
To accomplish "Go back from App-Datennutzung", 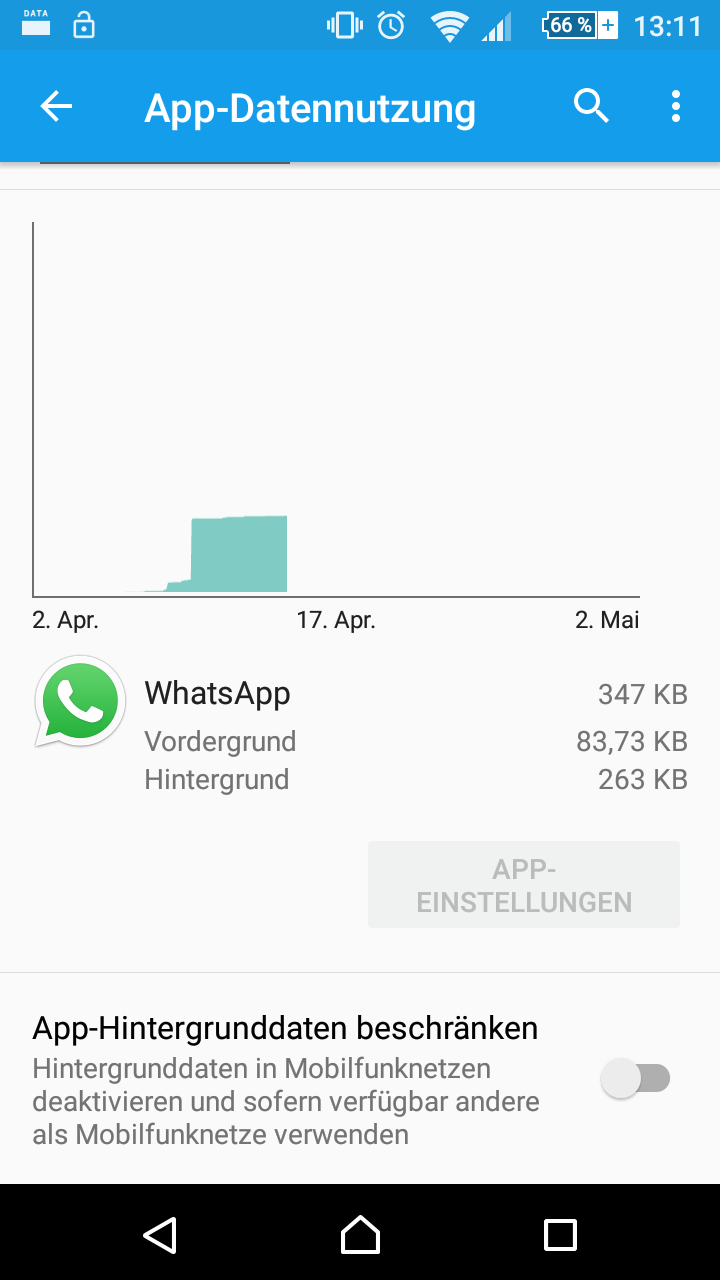I will click(57, 106).
